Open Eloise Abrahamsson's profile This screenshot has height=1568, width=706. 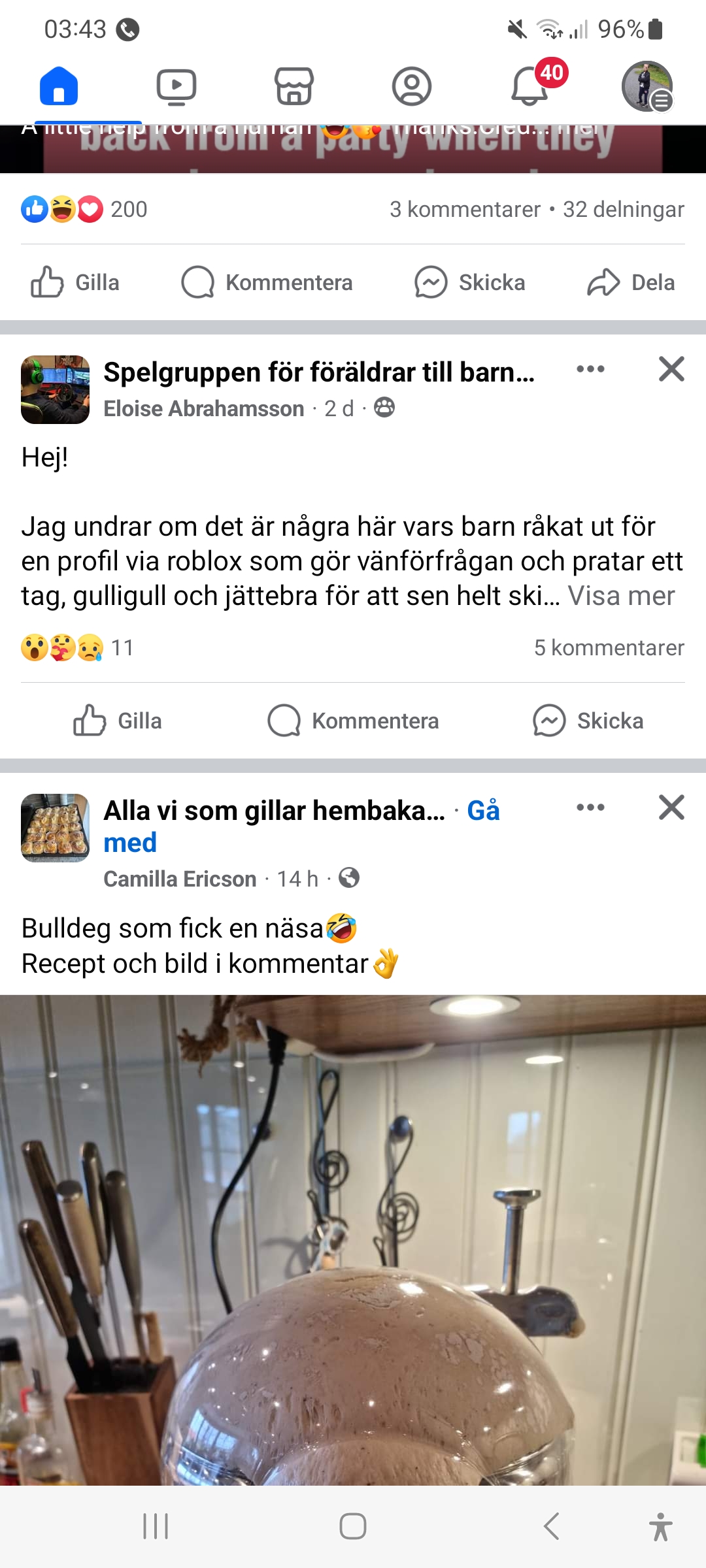tap(203, 409)
